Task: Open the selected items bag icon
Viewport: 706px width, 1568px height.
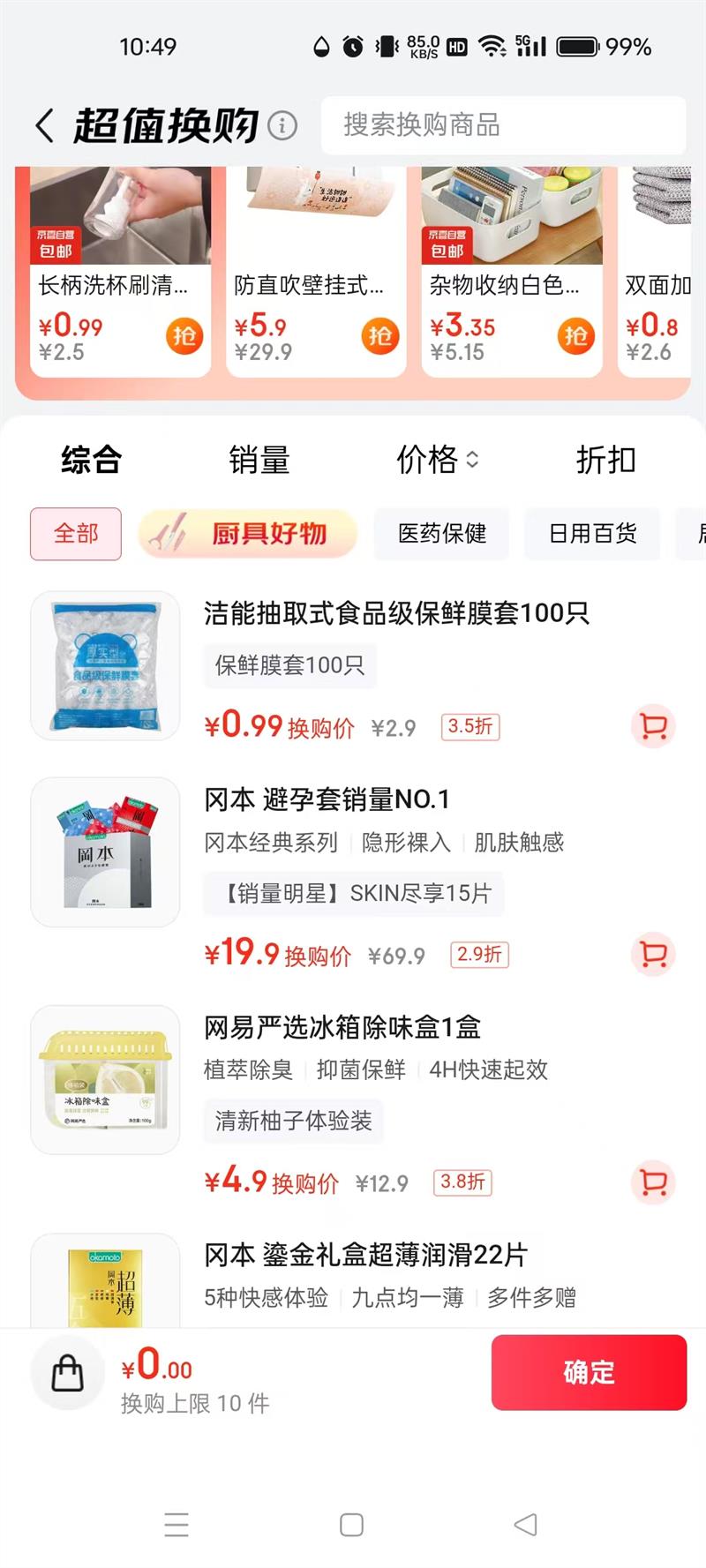Action: [x=68, y=1373]
